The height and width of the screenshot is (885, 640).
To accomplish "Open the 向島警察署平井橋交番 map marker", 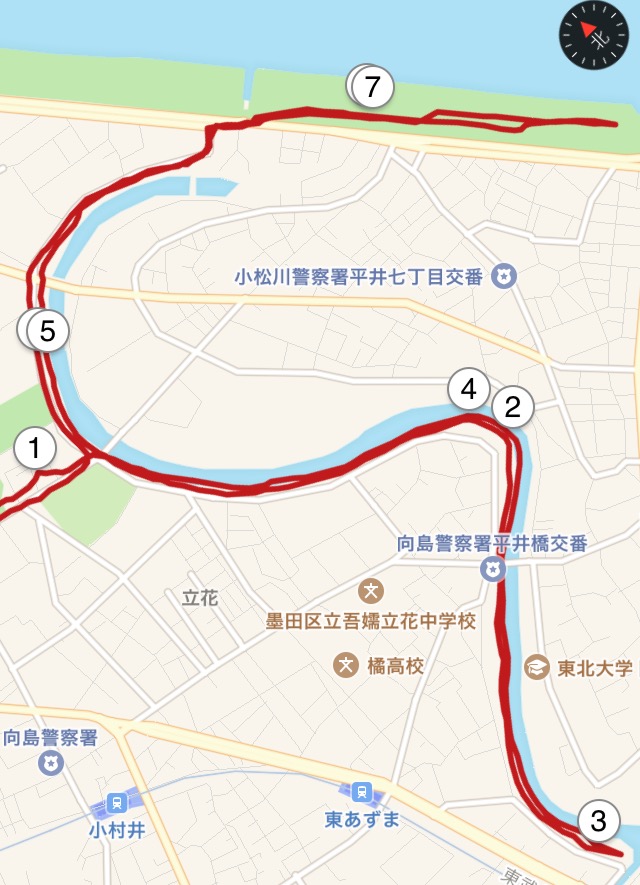I will click(492, 570).
